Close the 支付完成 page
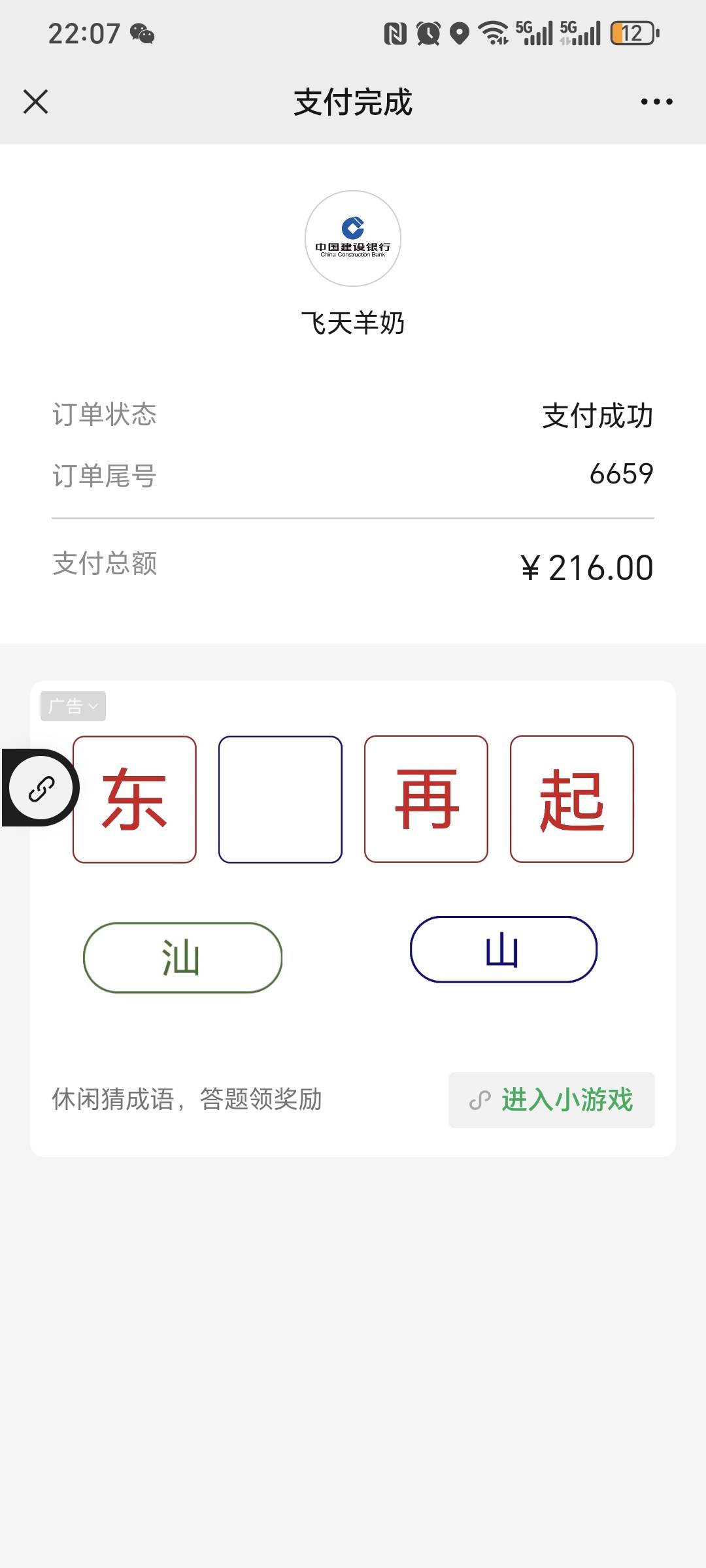This screenshot has height=1568, width=706. [x=36, y=102]
